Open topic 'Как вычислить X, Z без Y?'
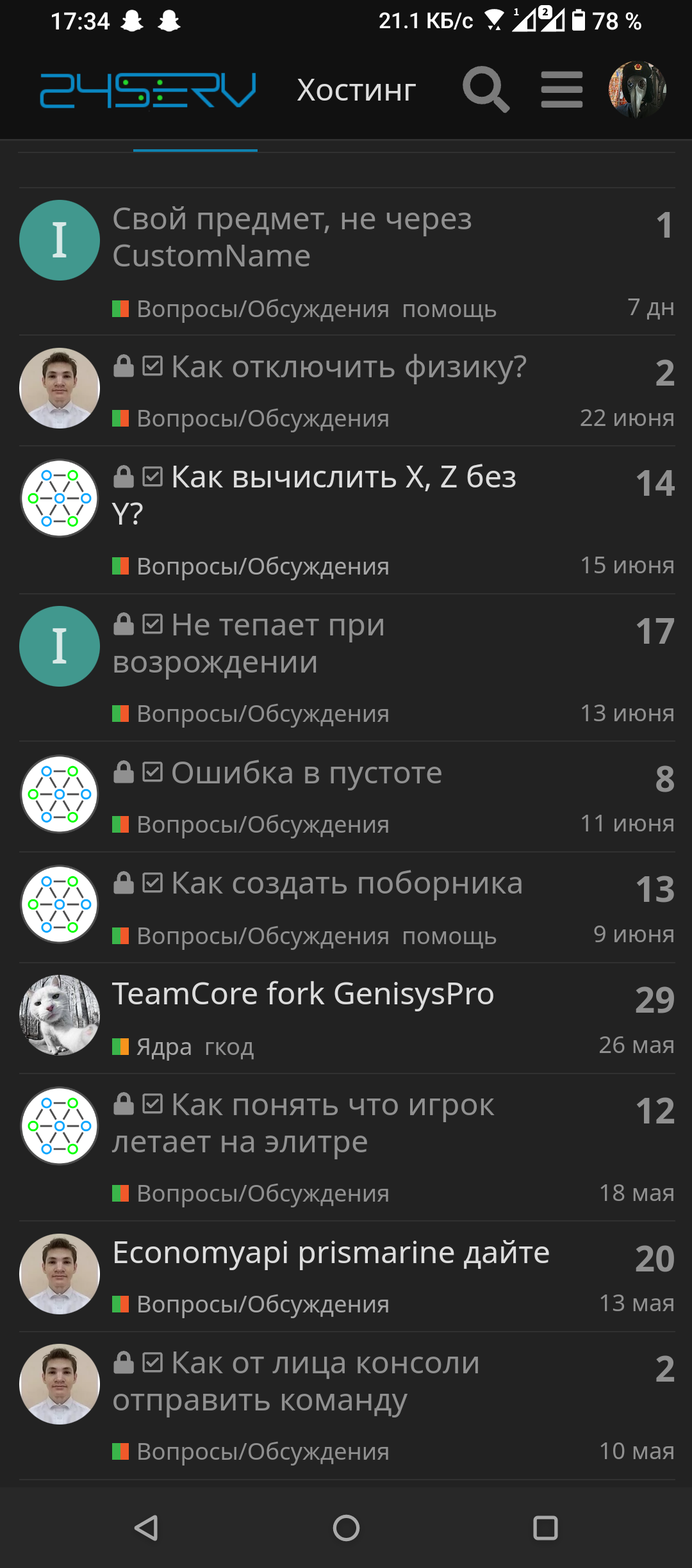Viewport: 692px width, 1568px height. click(343, 478)
